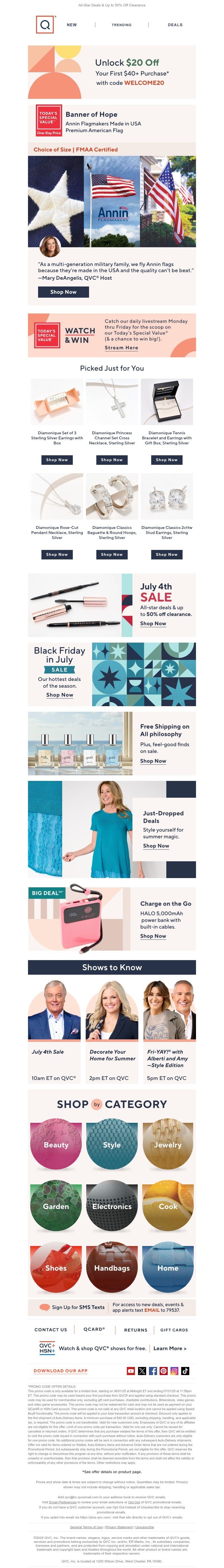
Task: Open Shop Now for Just-Dropped Deals
Action: coord(156,846)
